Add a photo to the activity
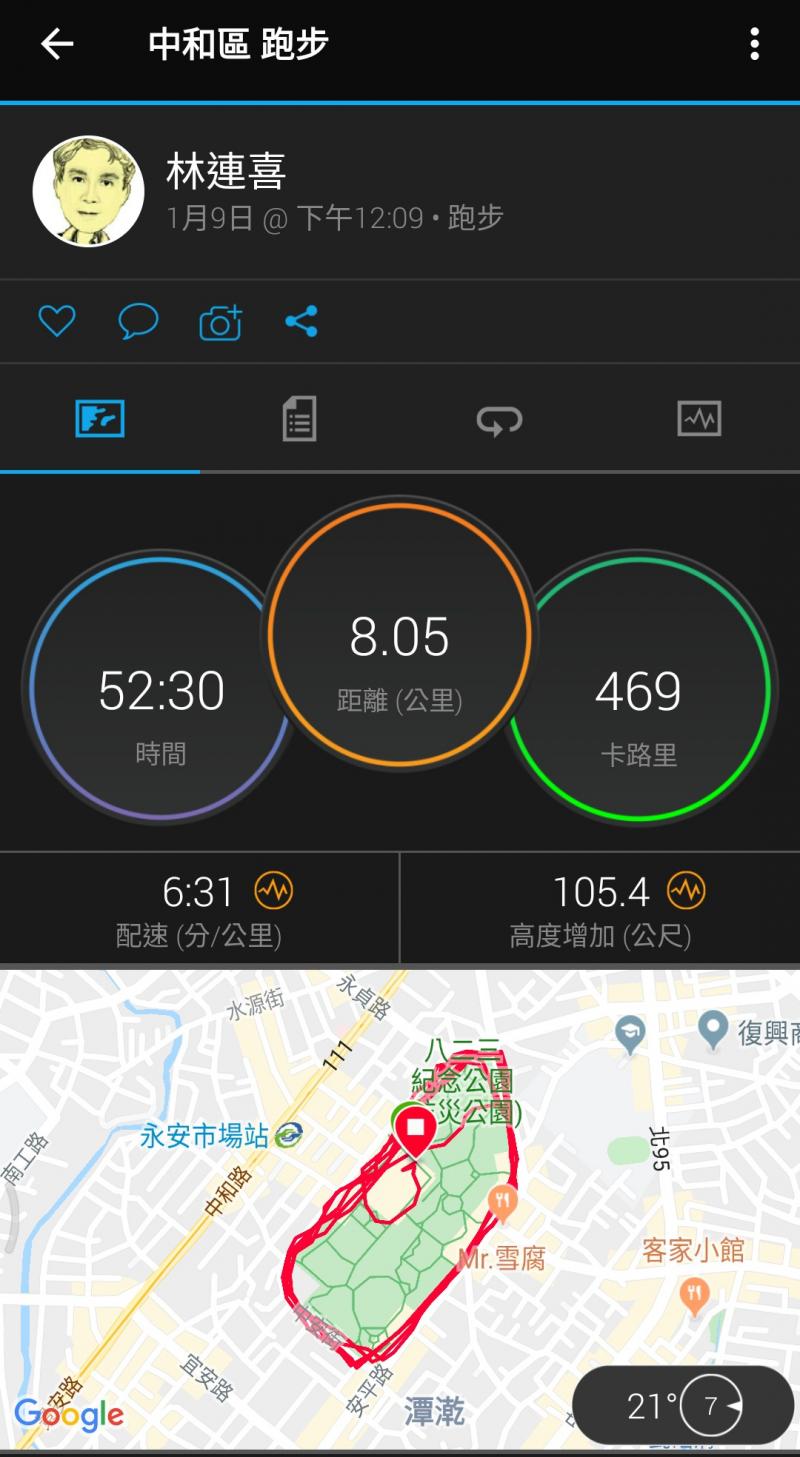Image resolution: width=800 pixels, height=1457 pixels. pos(220,322)
